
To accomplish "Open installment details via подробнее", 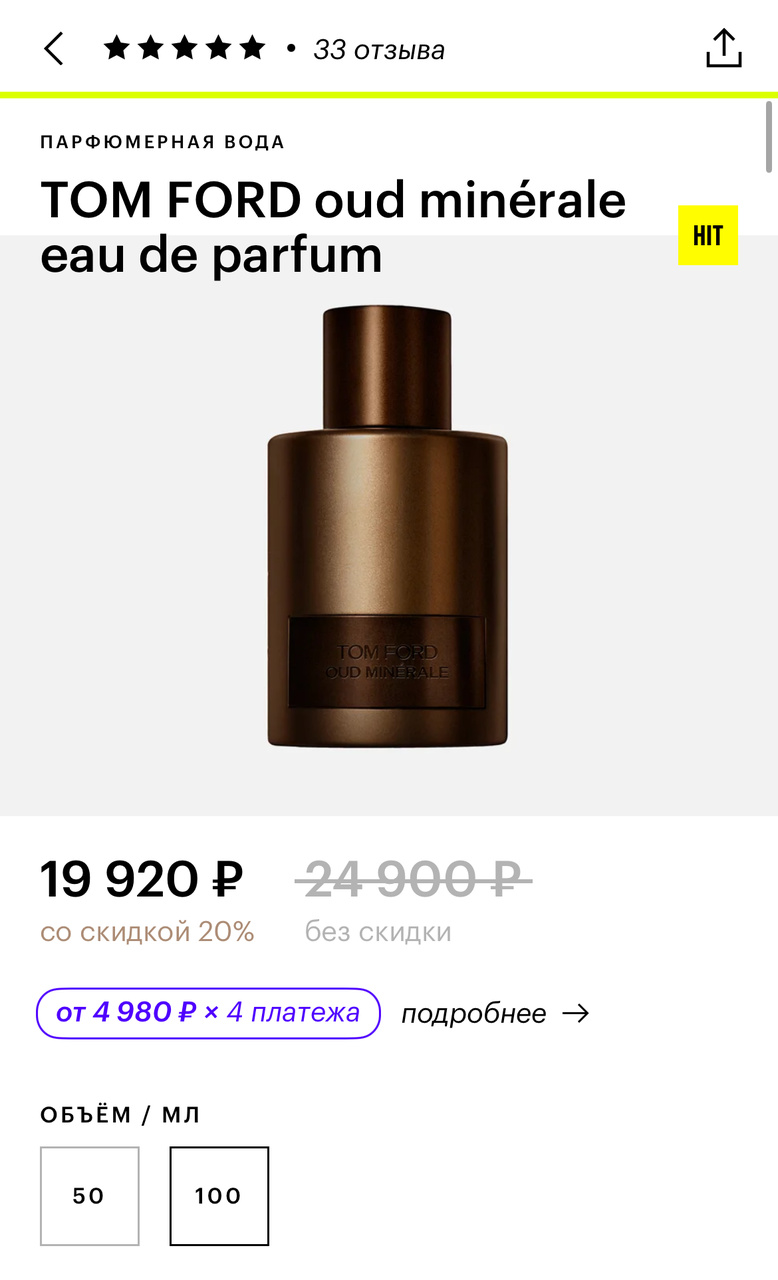I will pos(494,1014).
